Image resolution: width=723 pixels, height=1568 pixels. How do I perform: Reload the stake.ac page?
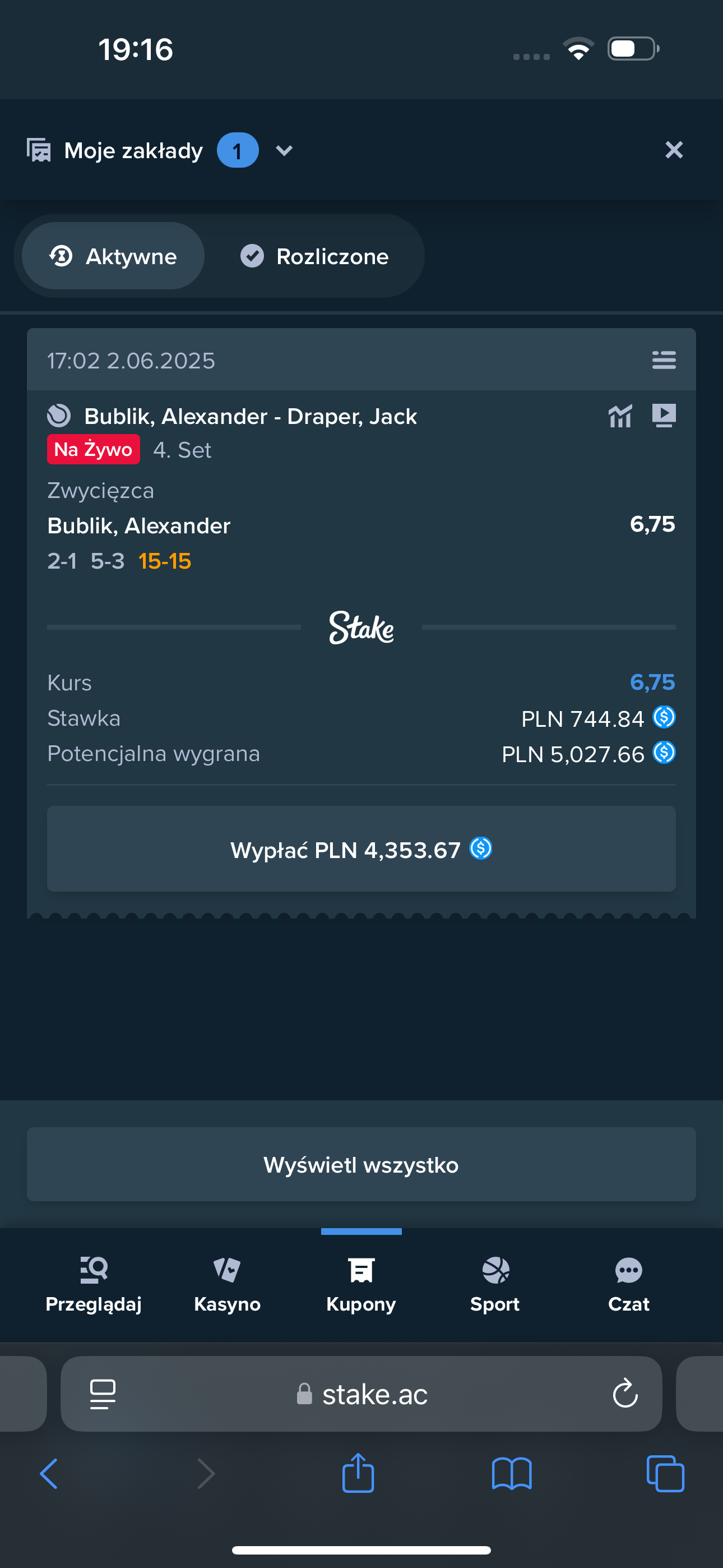coord(624,1394)
